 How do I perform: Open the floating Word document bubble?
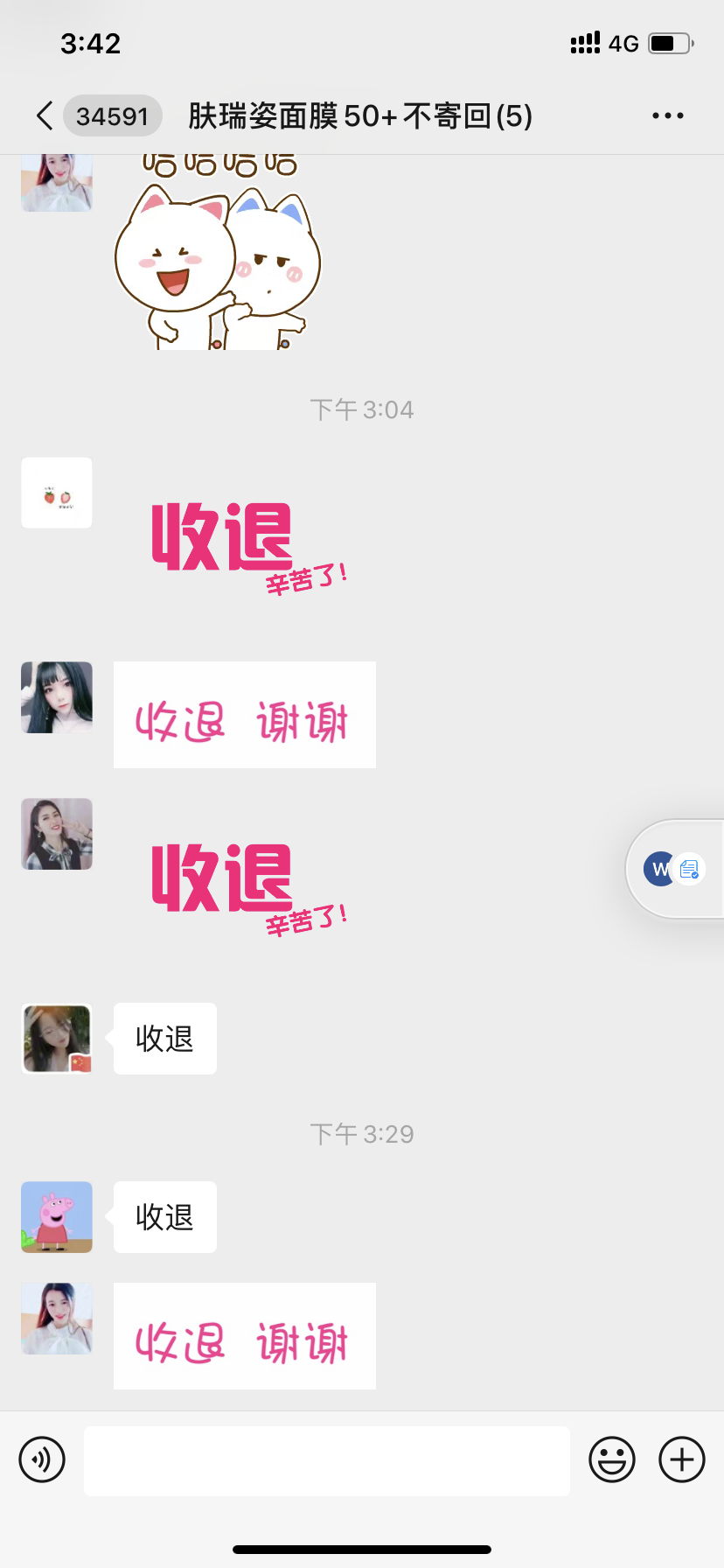(x=675, y=869)
